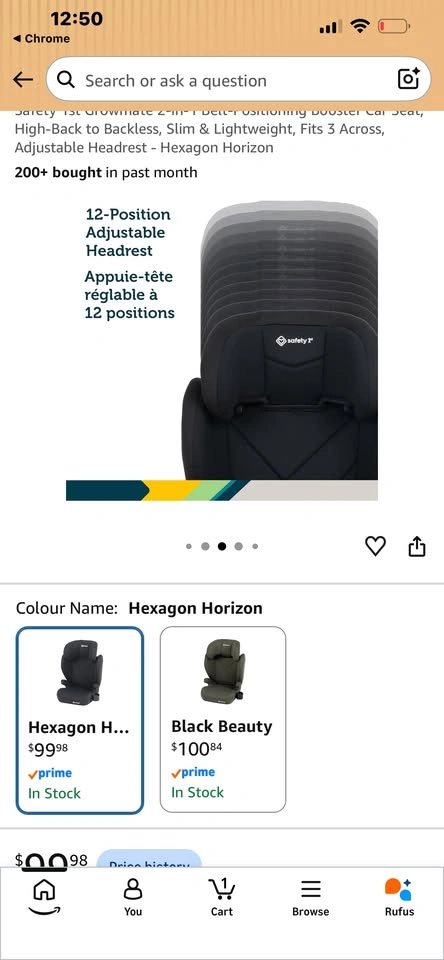Select the Hexagon Horizon colour option
444x960 pixels.
pyautogui.click(x=80, y=720)
